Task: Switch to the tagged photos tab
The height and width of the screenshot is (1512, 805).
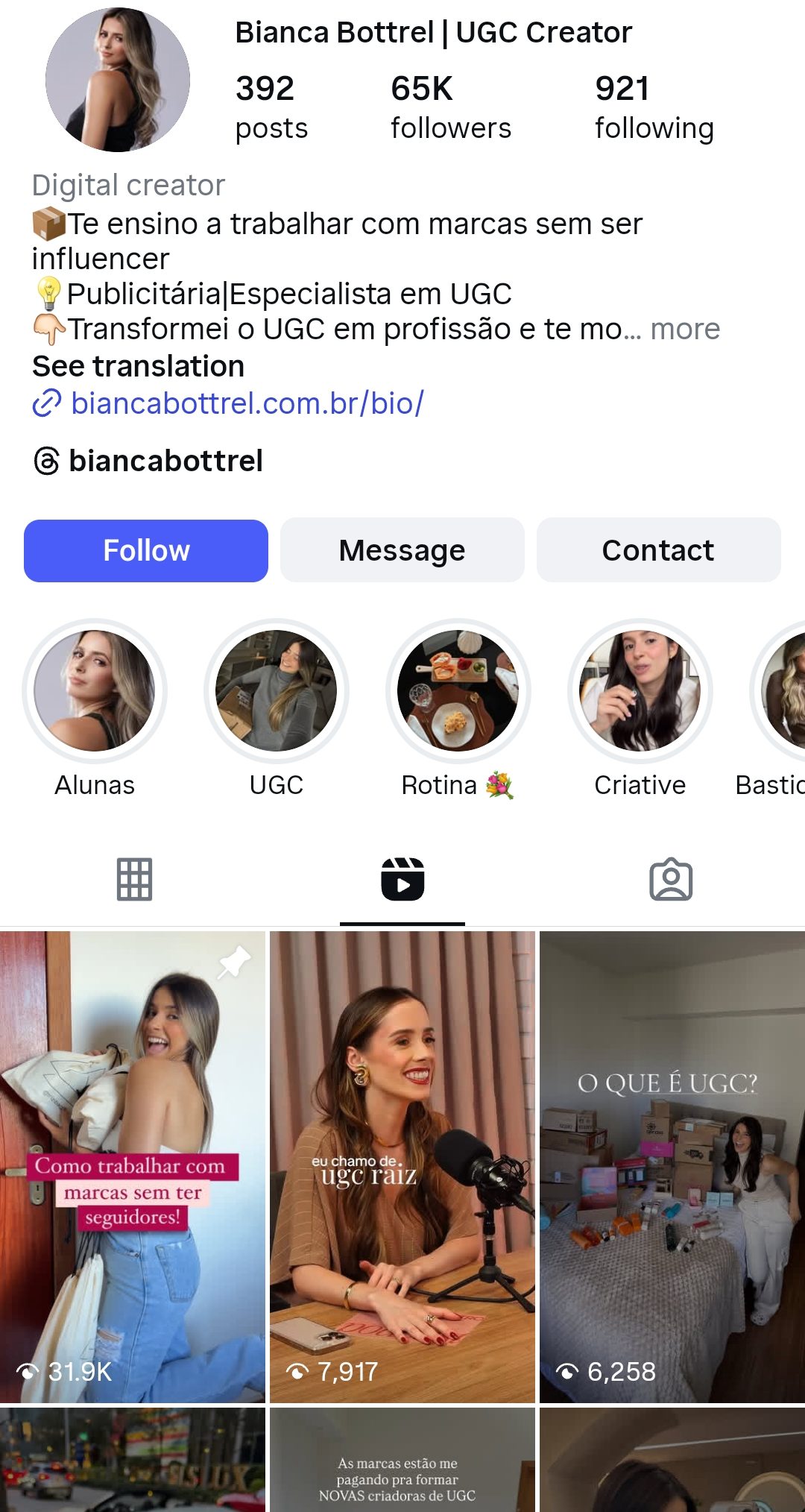Action: 671,879
